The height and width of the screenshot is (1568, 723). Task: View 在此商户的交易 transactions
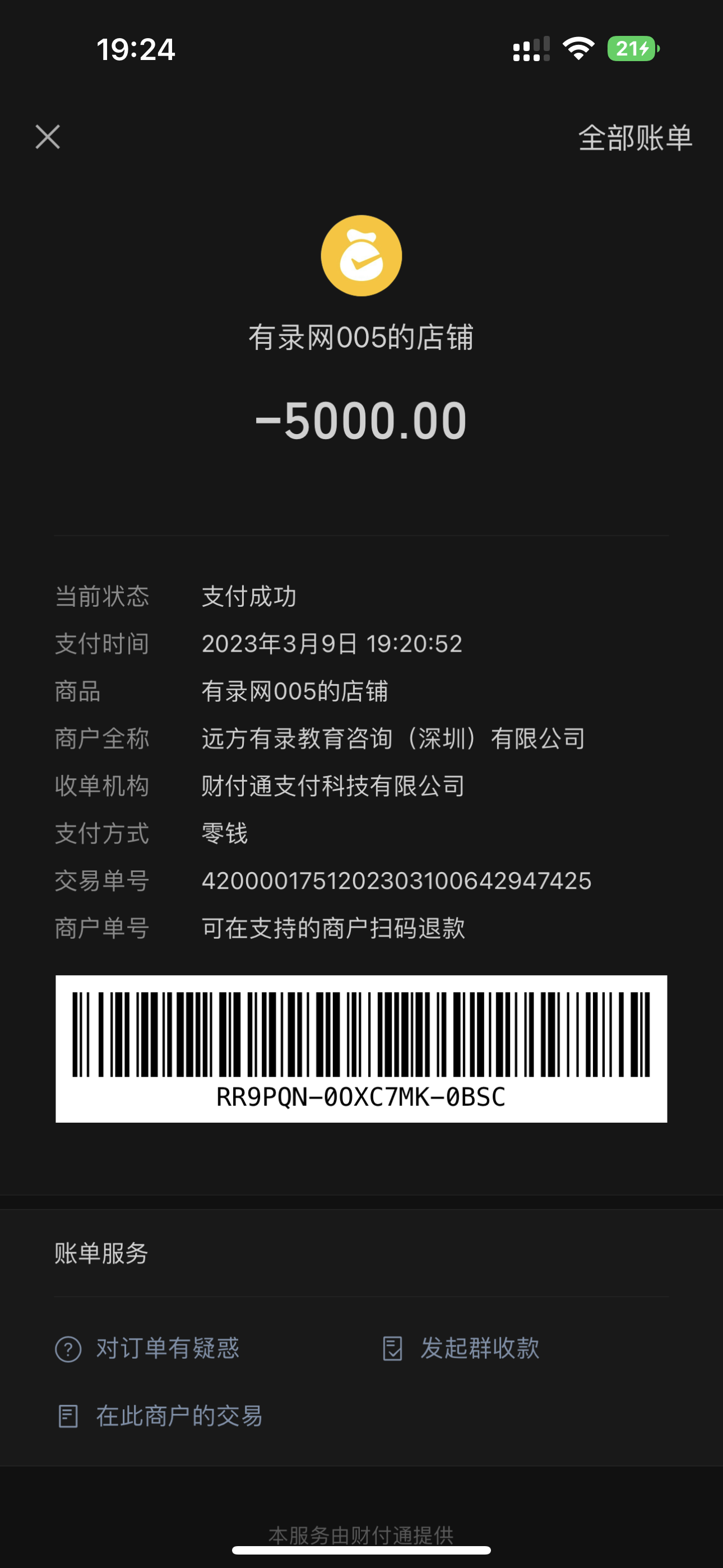(x=160, y=1416)
